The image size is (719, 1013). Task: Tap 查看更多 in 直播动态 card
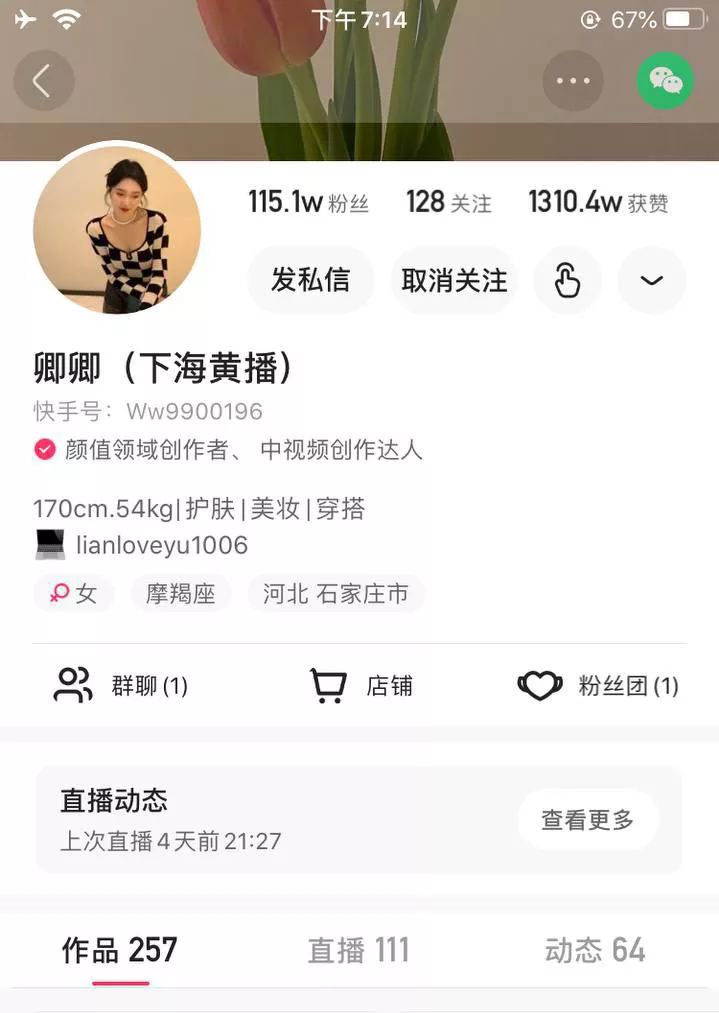[587, 820]
